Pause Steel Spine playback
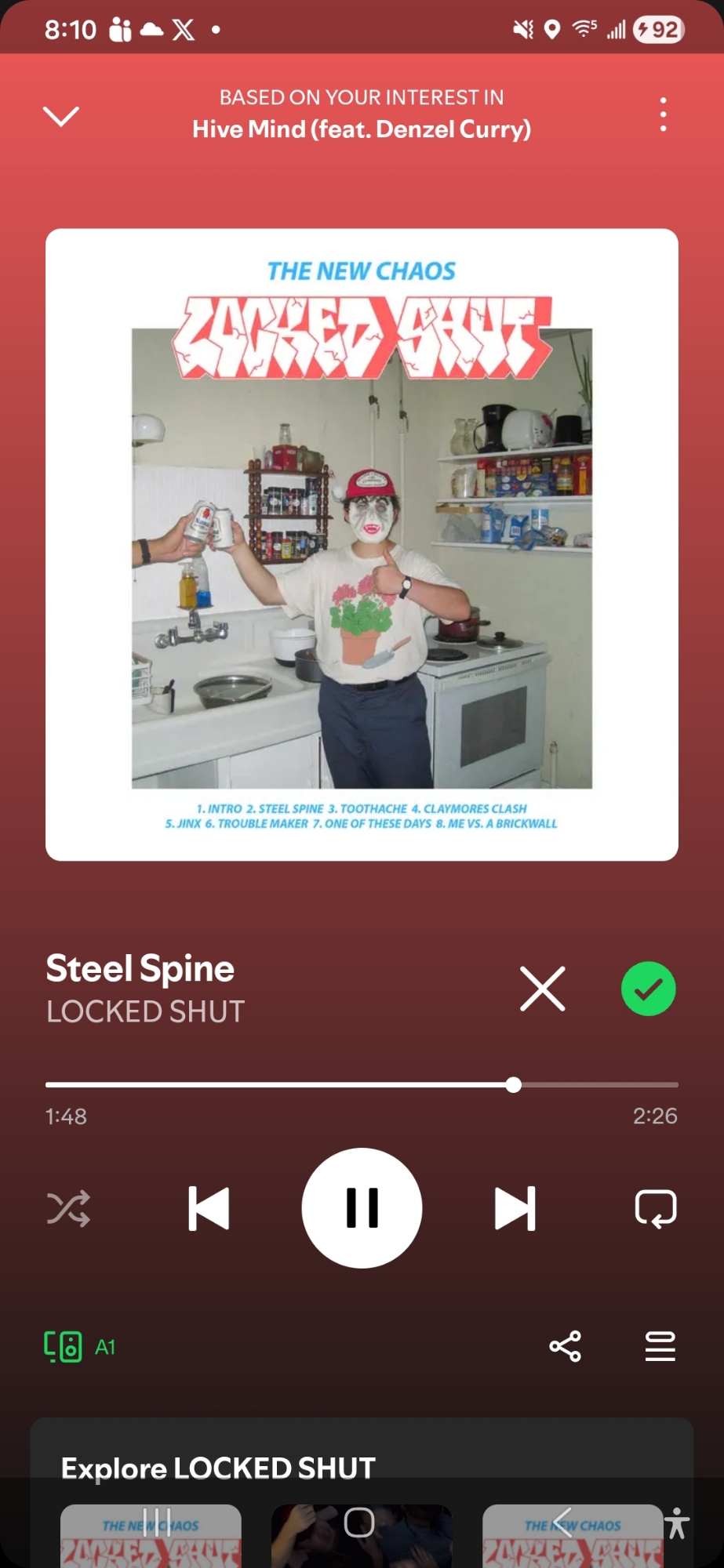Screen dimensions: 724x1568 tap(362, 1208)
